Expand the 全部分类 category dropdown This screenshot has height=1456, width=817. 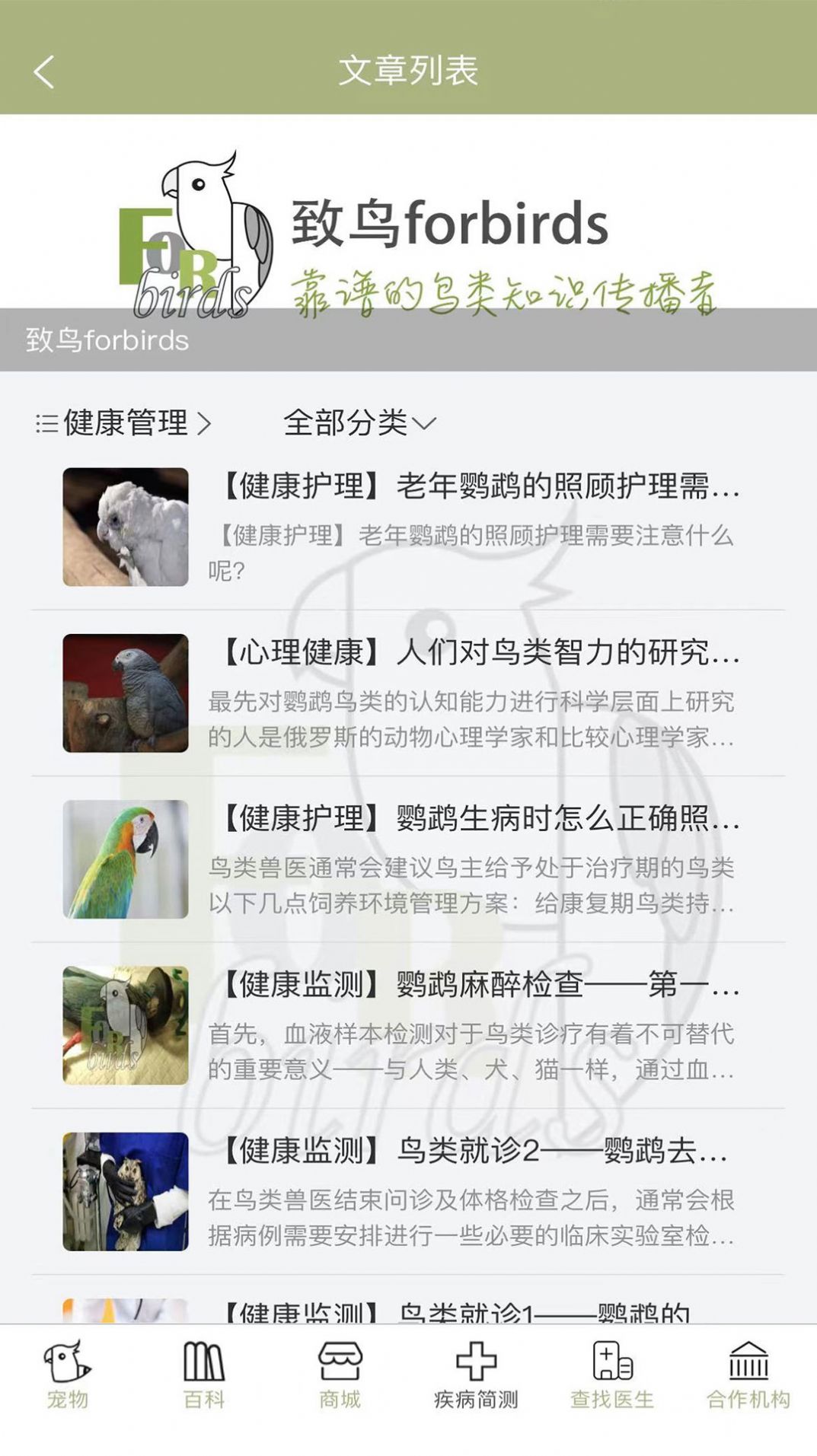pos(358,422)
